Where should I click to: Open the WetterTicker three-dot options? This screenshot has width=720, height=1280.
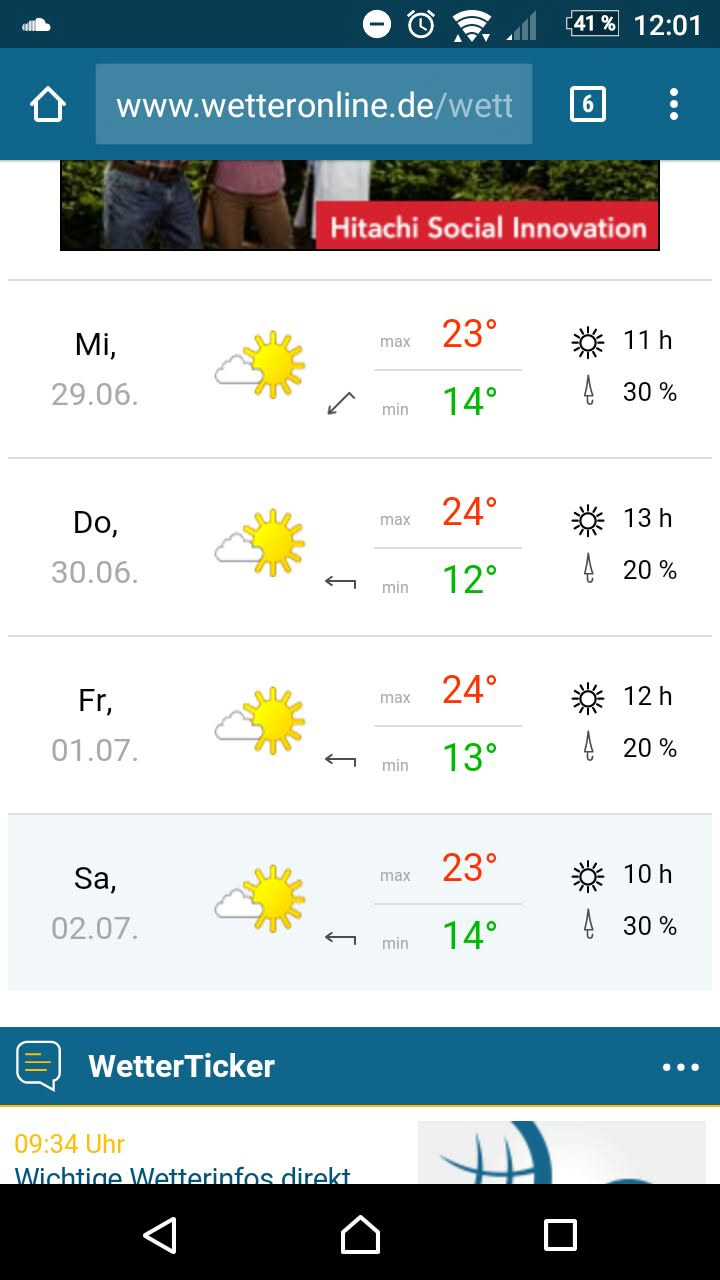(681, 1067)
